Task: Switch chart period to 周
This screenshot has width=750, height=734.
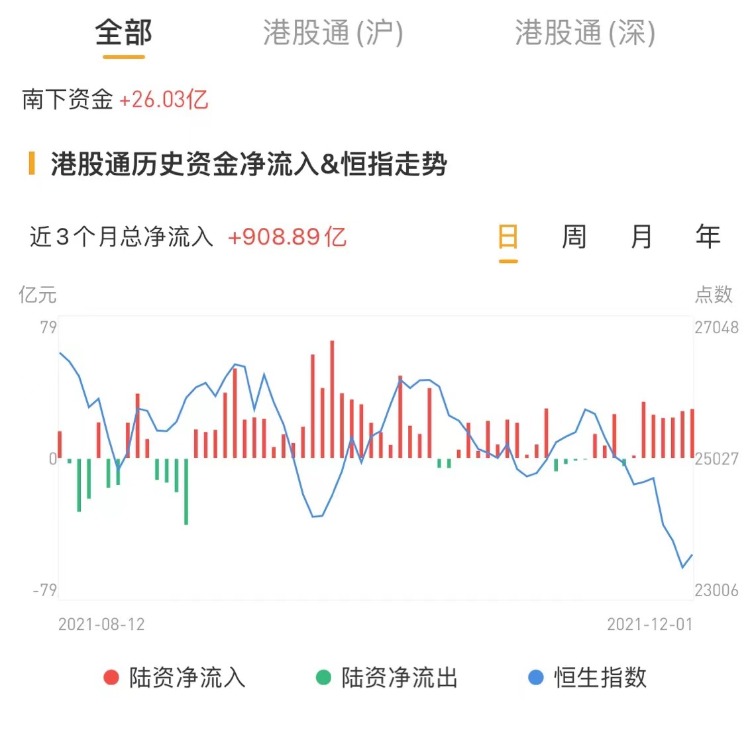Action: (574, 237)
